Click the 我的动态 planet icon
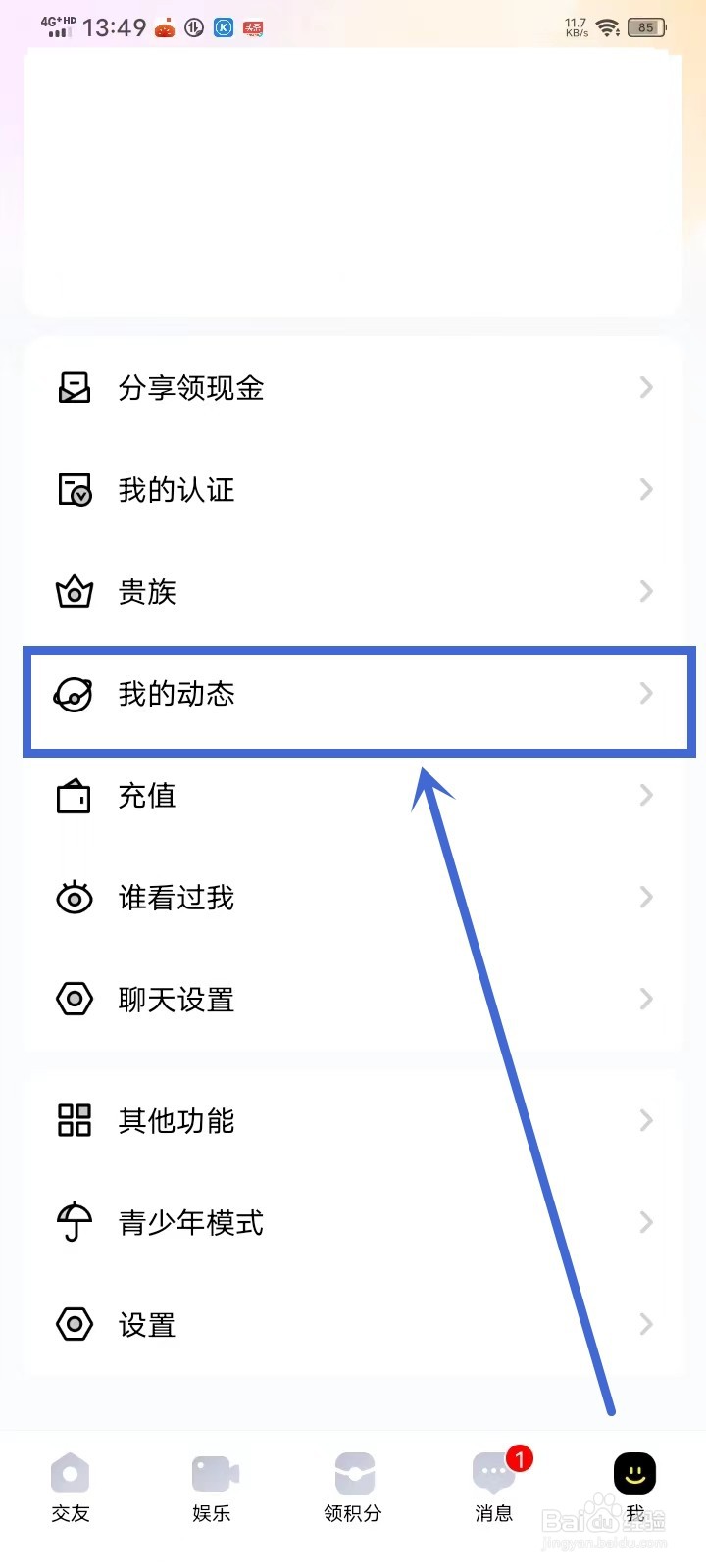This screenshot has height=1568, width=706. 73,693
